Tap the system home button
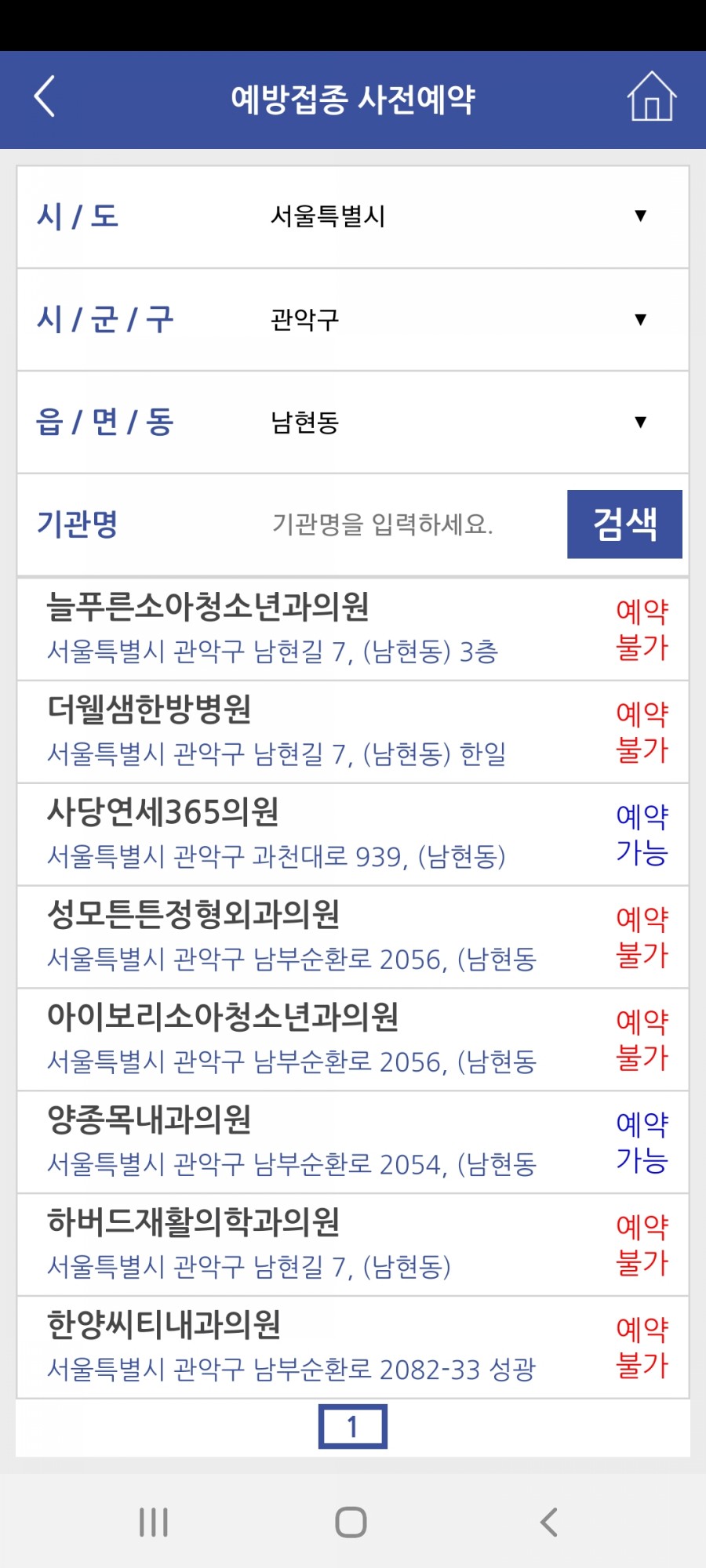This screenshot has width=706, height=1568. point(351,1523)
